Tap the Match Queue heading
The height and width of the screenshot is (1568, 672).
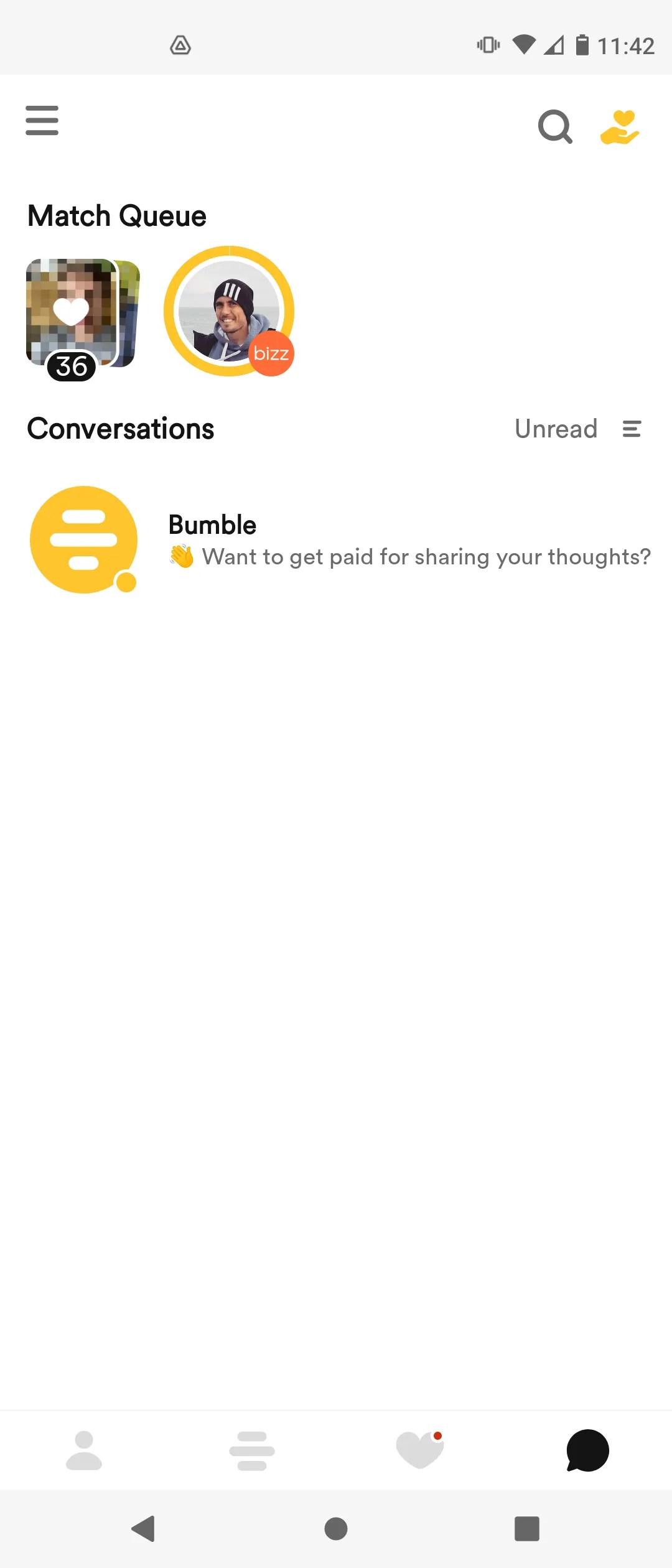coord(116,215)
